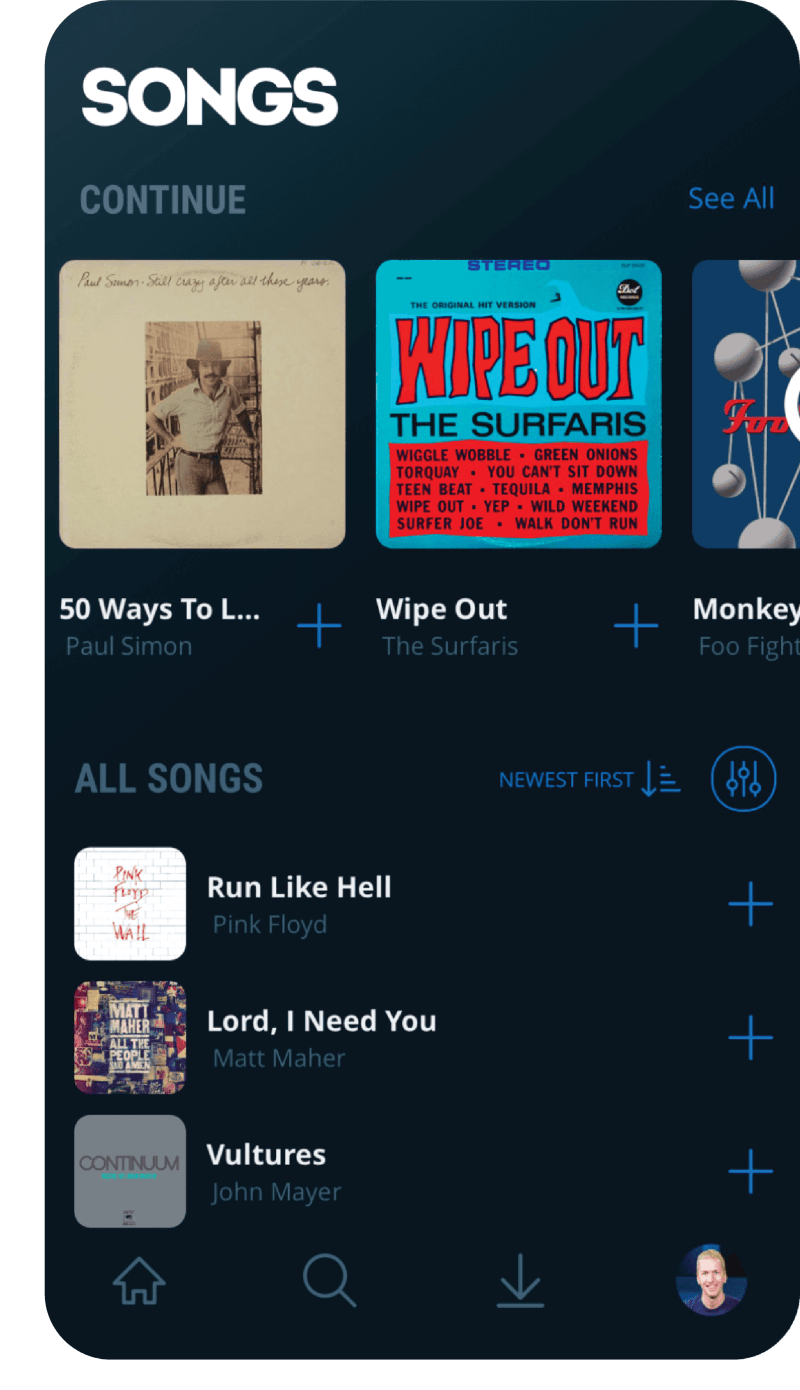The height and width of the screenshot is (1390, 800).
Task: Open See All in Continue section
Action: 731,198
